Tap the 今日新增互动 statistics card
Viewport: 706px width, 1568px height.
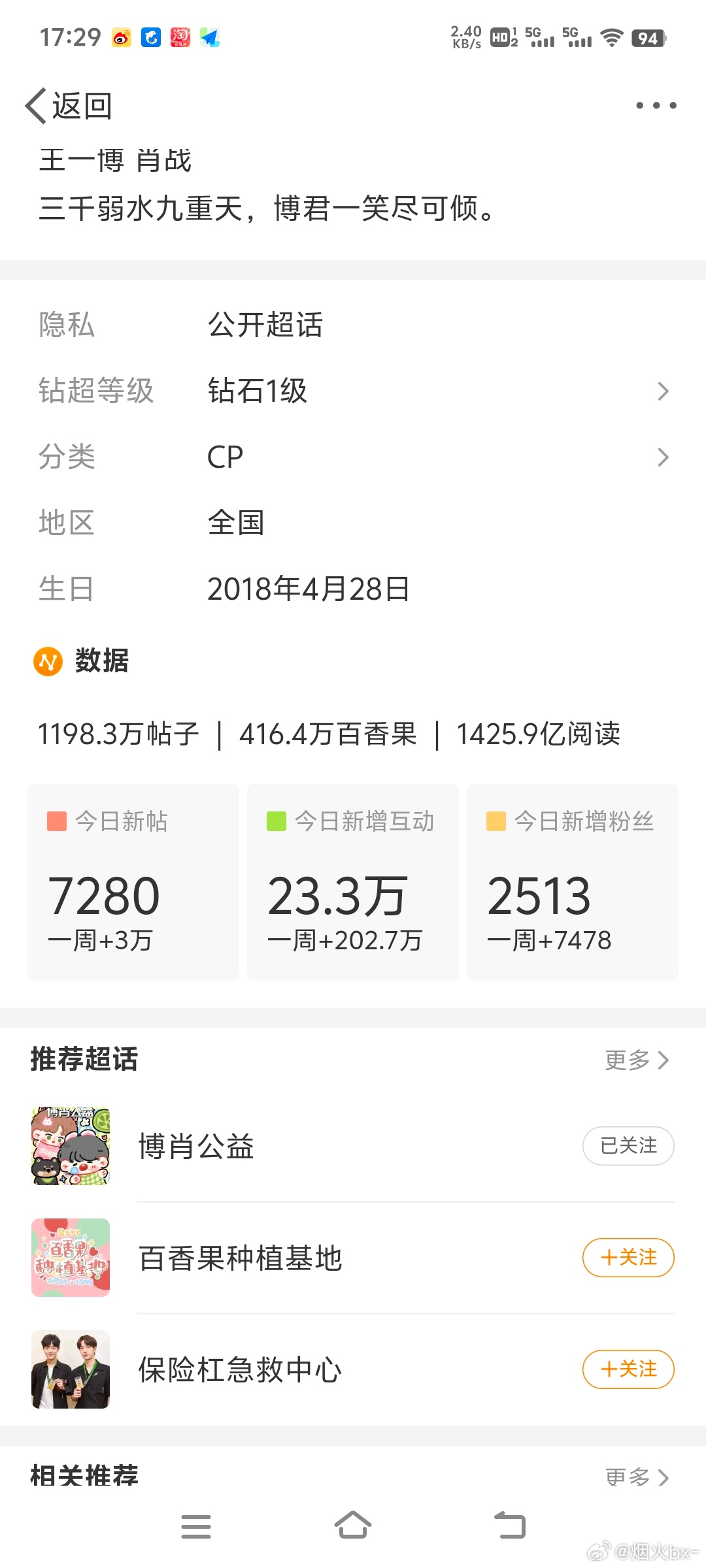pyautogui.click(x=352, y=882)
